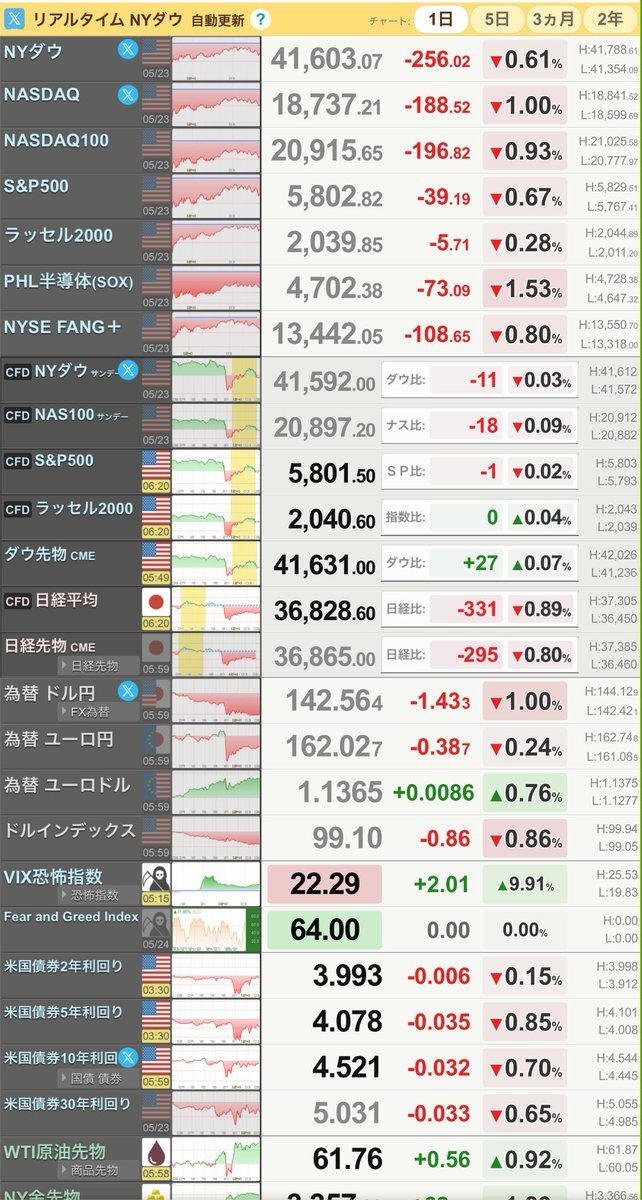Open the NASDAQ100 row
This screenshot has height=1200, width=642.
[x=57, y=141]
